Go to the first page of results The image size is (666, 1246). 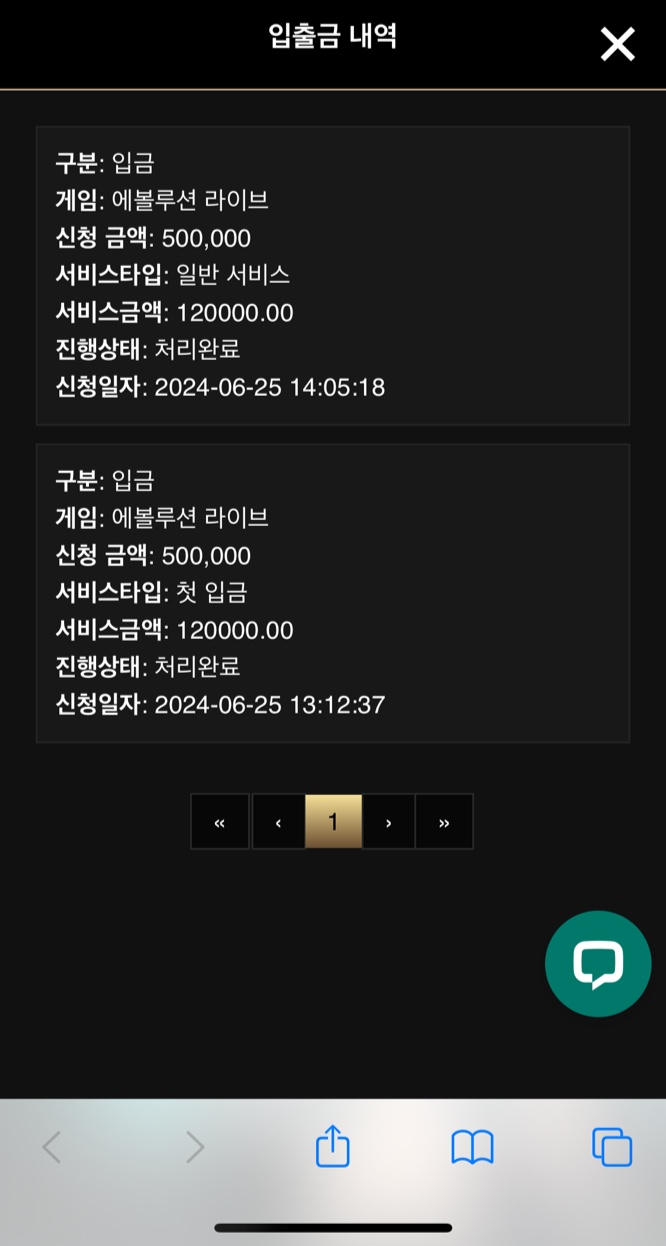click(220, 822)
